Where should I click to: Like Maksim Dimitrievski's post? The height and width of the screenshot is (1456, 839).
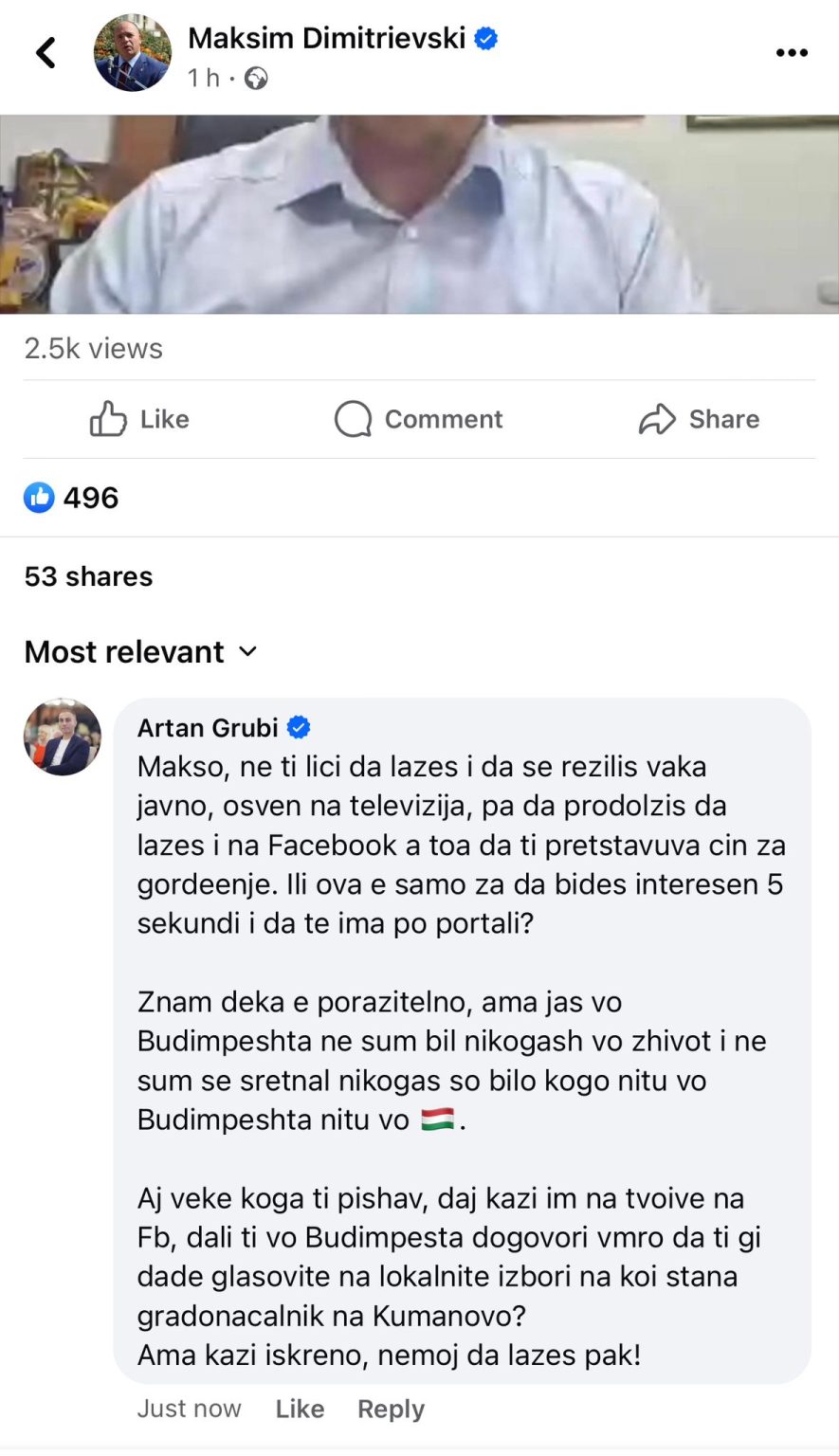(139, 419)
